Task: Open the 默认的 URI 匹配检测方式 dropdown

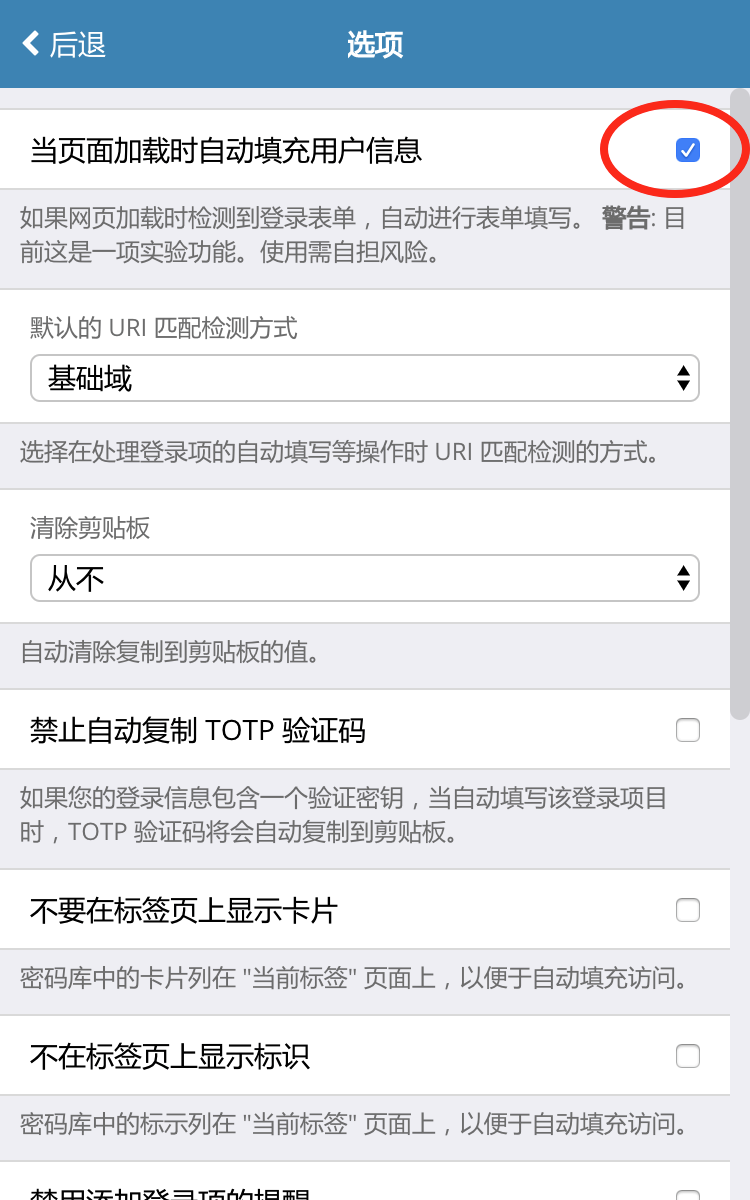Action: tap(364, 378)
